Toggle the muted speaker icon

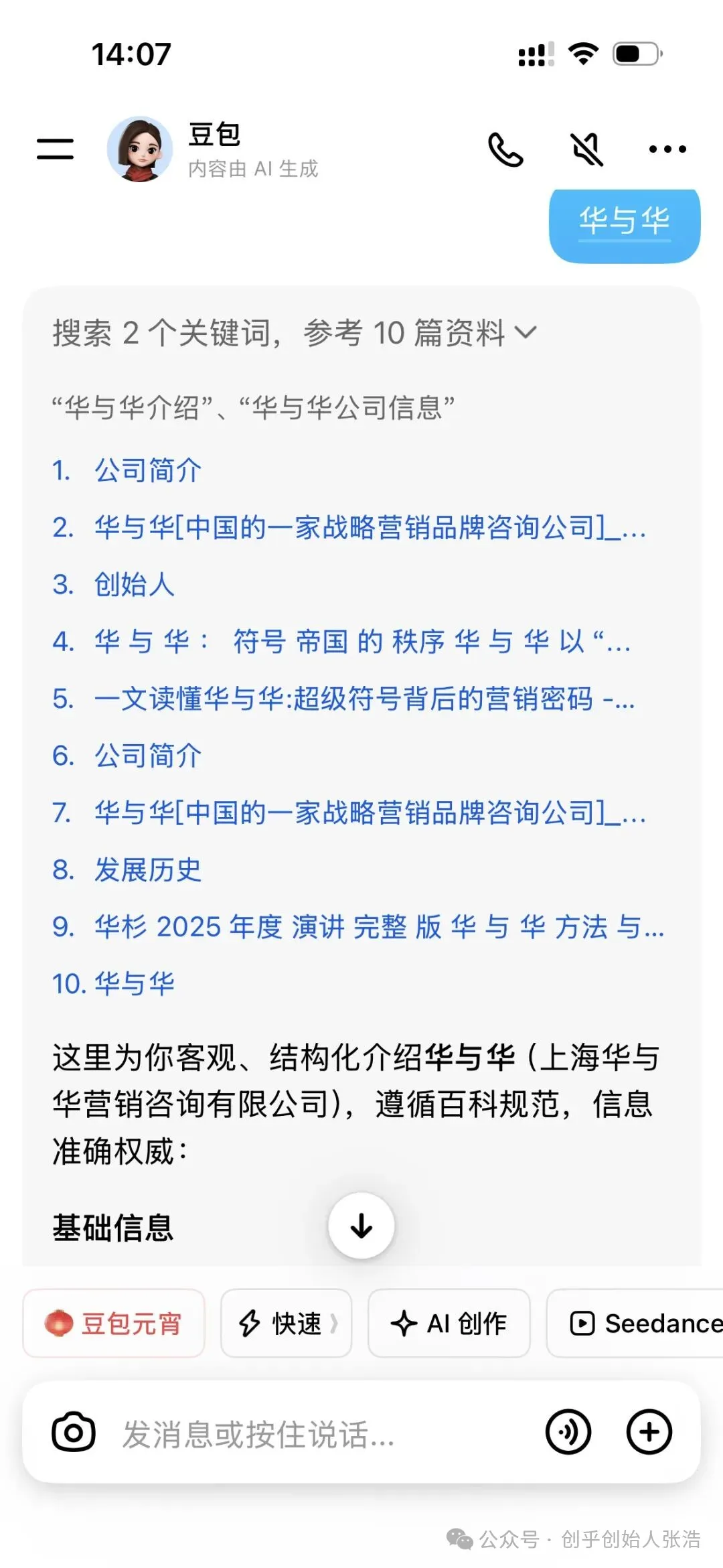(x=586, y=149)
